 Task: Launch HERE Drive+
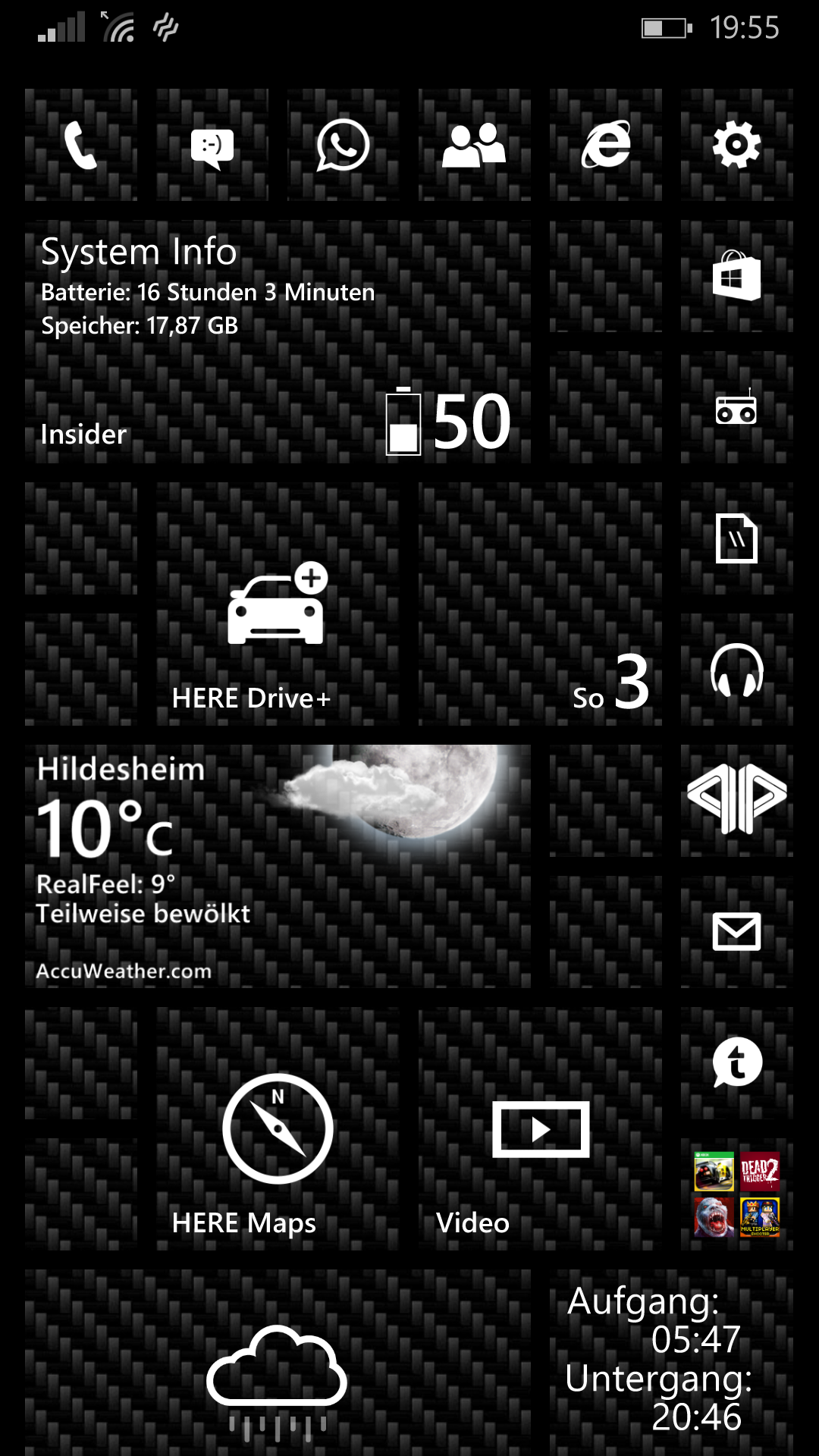coord(278,604)
